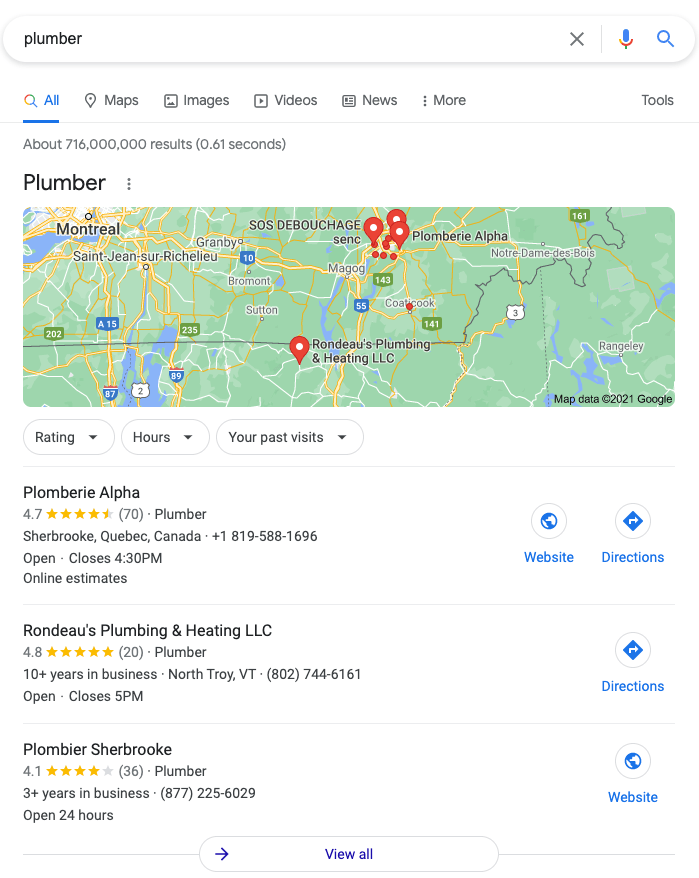Open options menu beside Plumber heading
This screenshot has height=878, width=699.
point(128,184)
